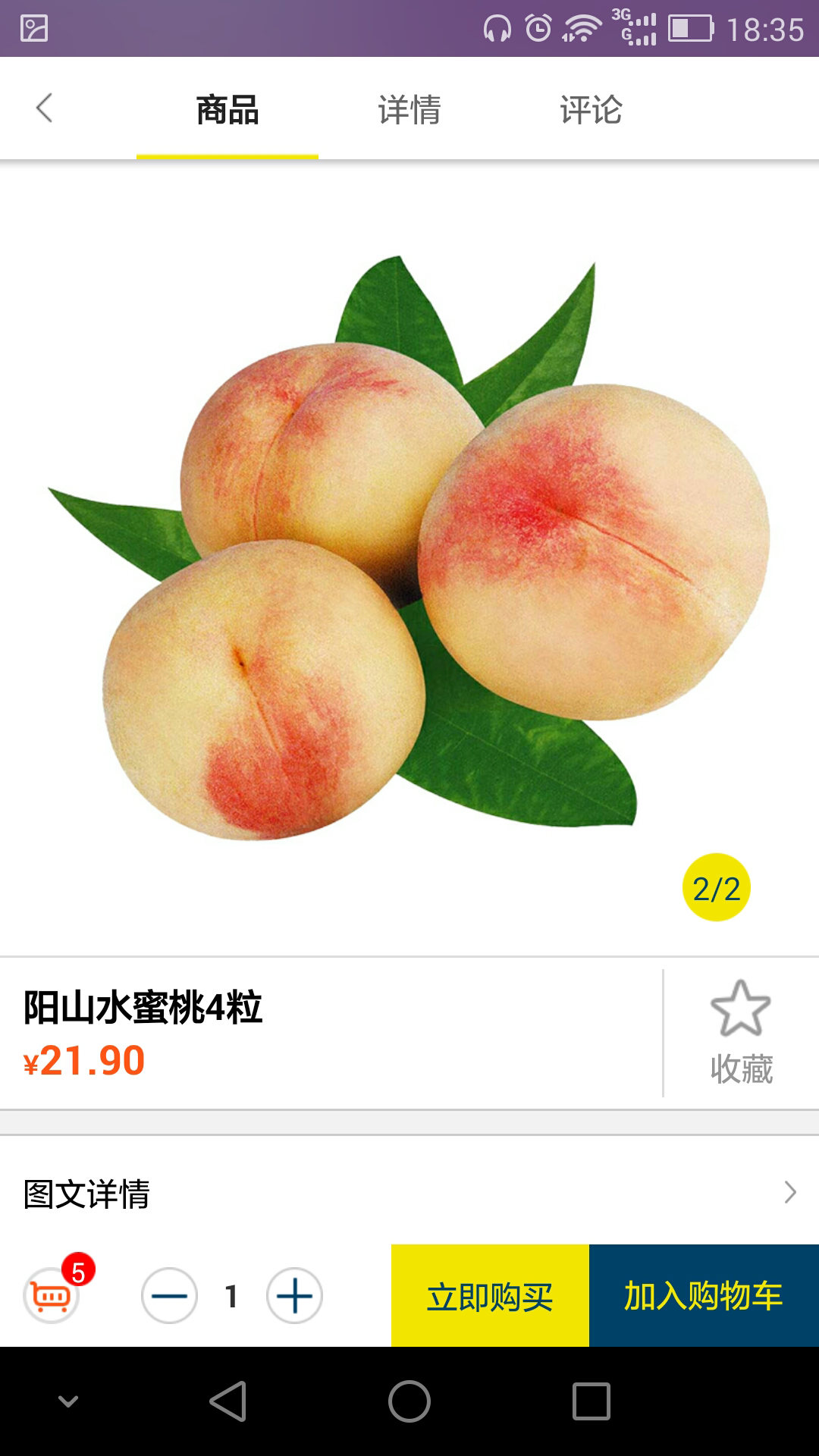Image resolution: width=819 pixels, height=1456 pixels.
Task: Open the 图文详情 row
Action: coord(409,1194)
